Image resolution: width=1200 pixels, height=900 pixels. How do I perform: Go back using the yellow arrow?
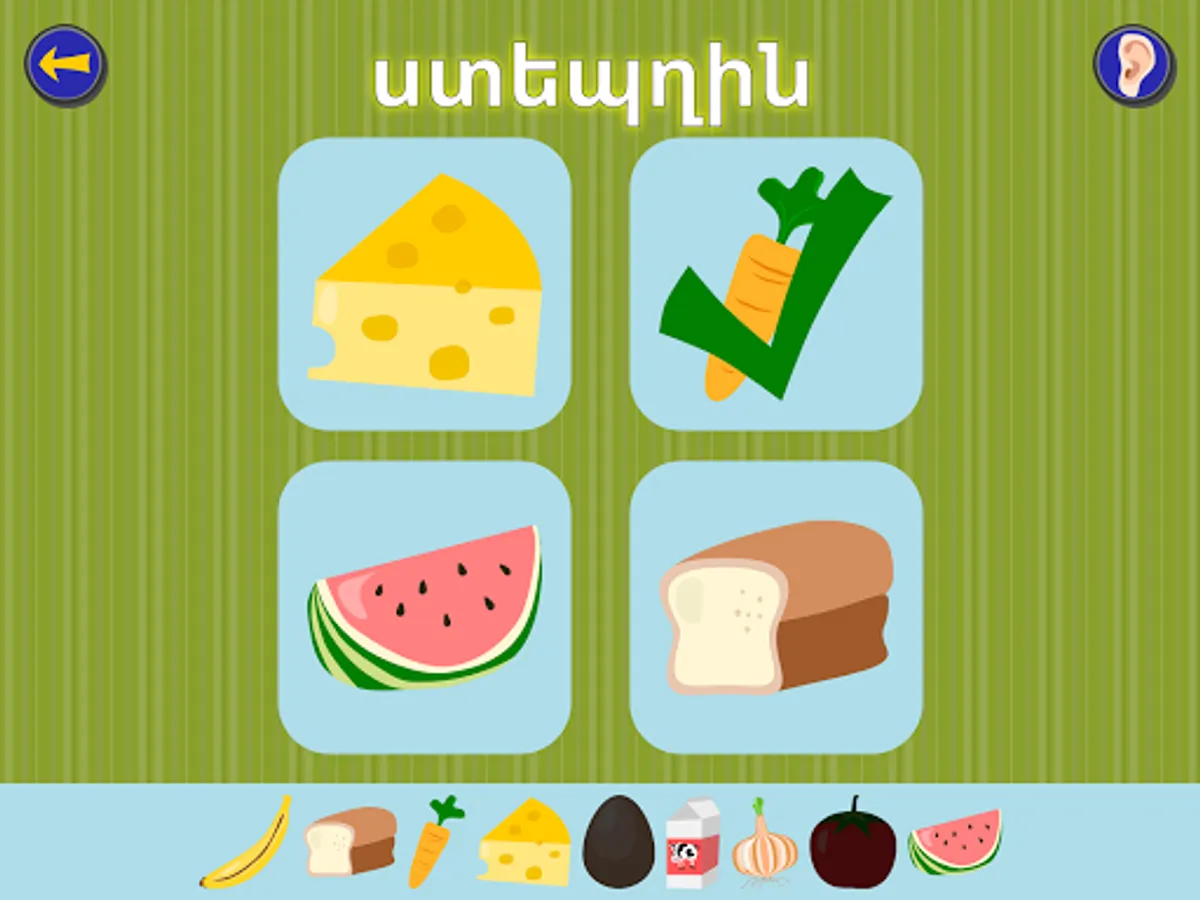coord(65,65)
